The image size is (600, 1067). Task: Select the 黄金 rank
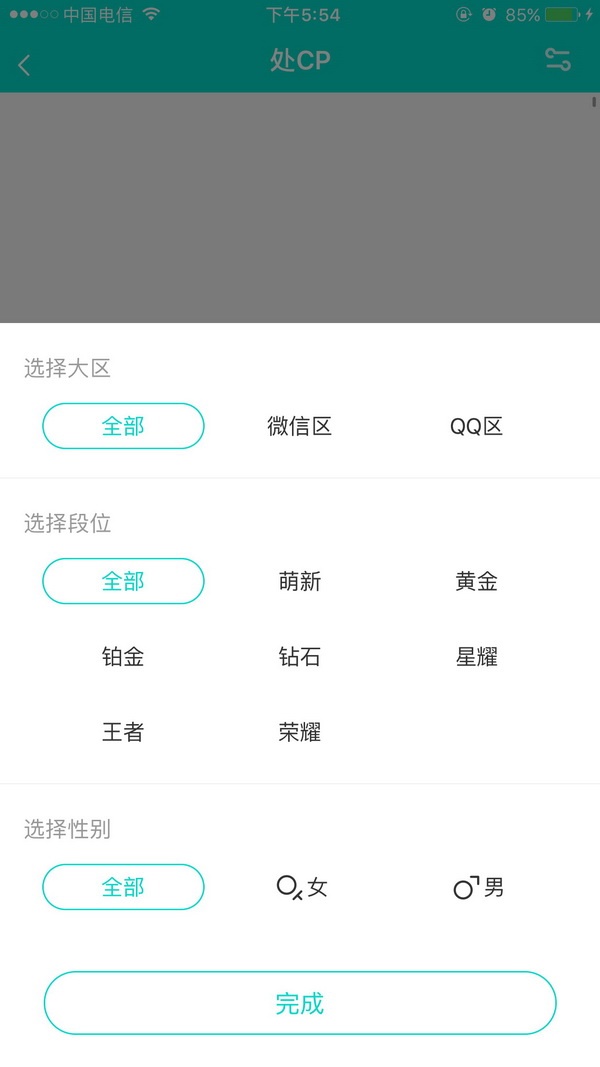(x=476, y=581)
